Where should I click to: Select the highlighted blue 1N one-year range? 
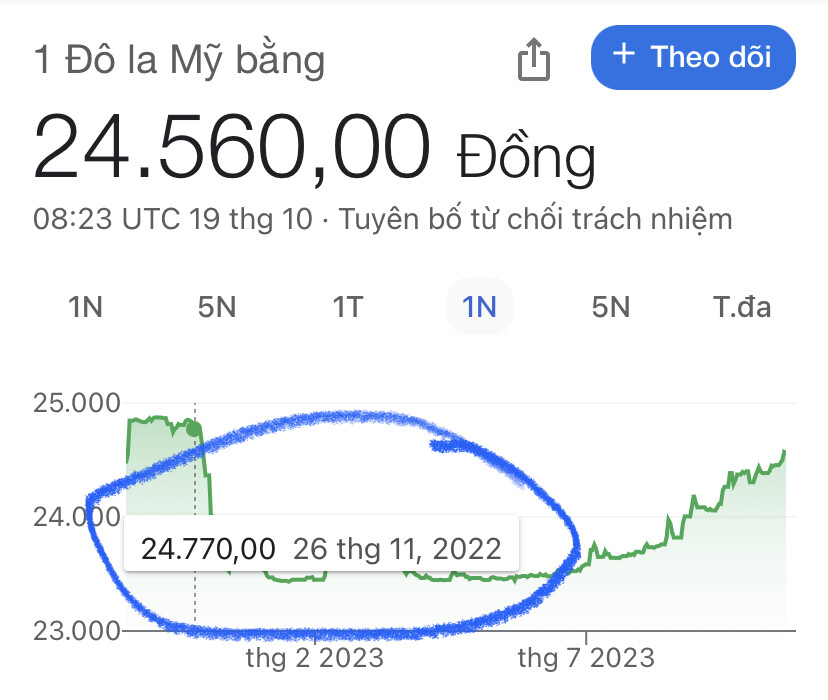[x=479, y=307]
